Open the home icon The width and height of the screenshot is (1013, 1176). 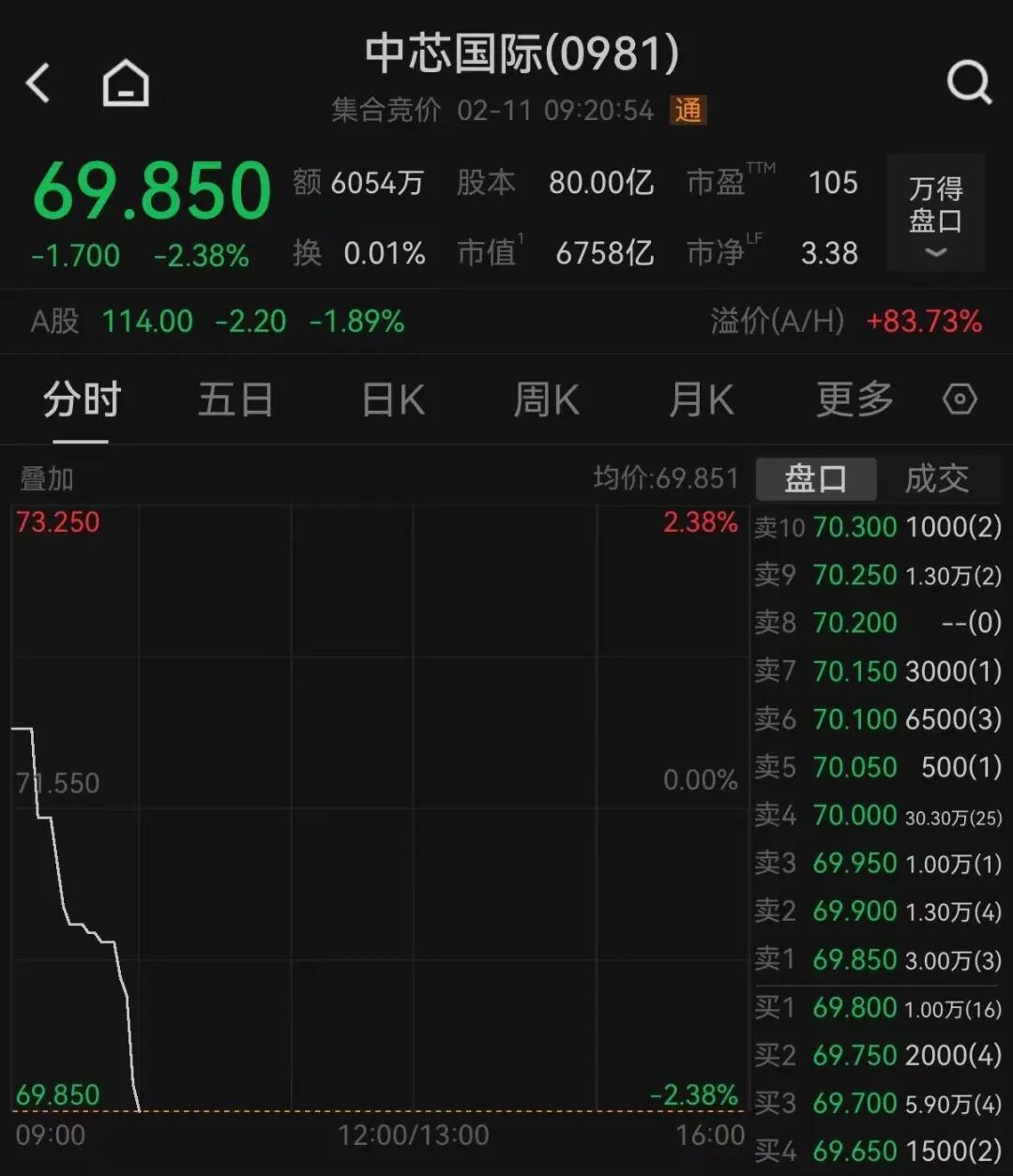point(126,83)
